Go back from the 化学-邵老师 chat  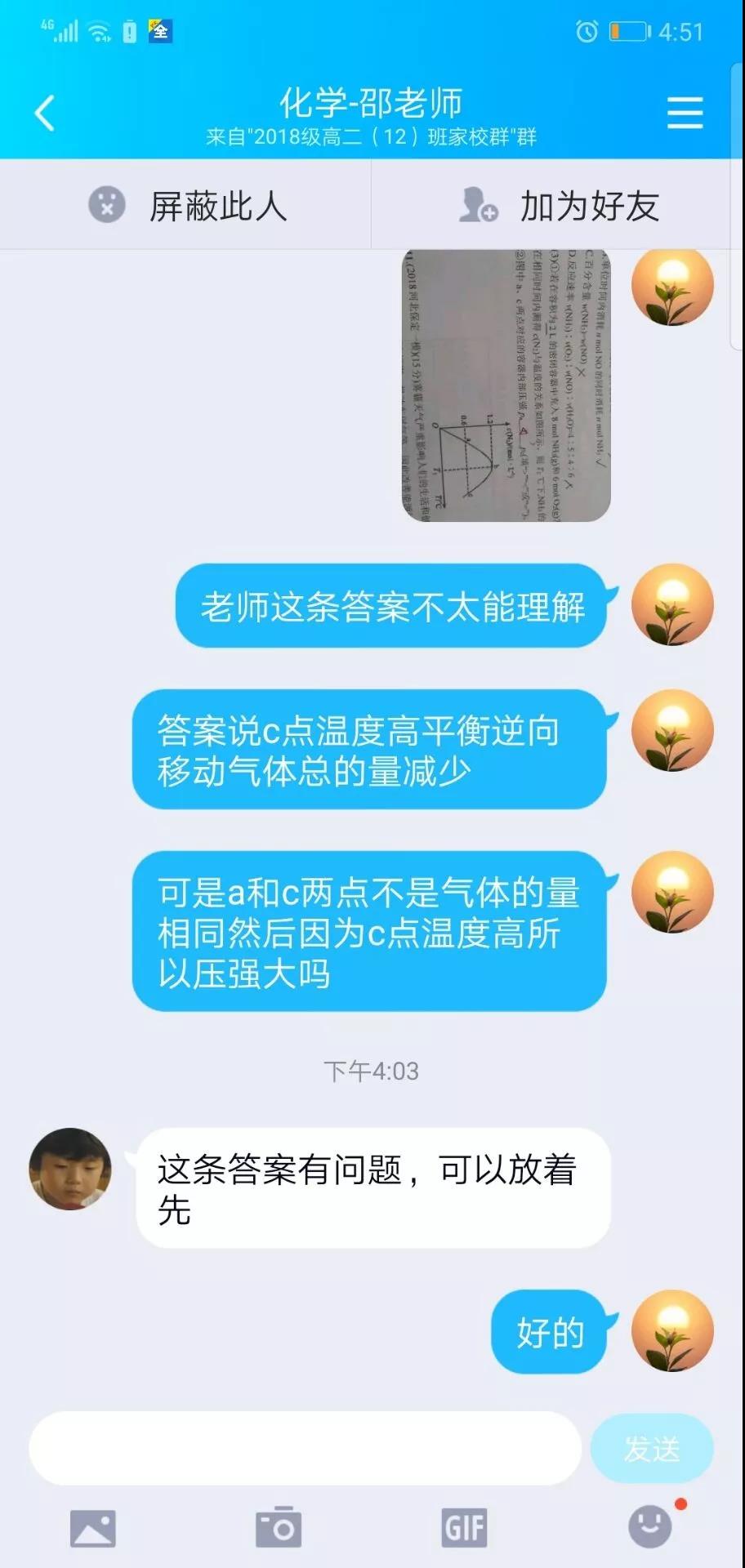45,113
